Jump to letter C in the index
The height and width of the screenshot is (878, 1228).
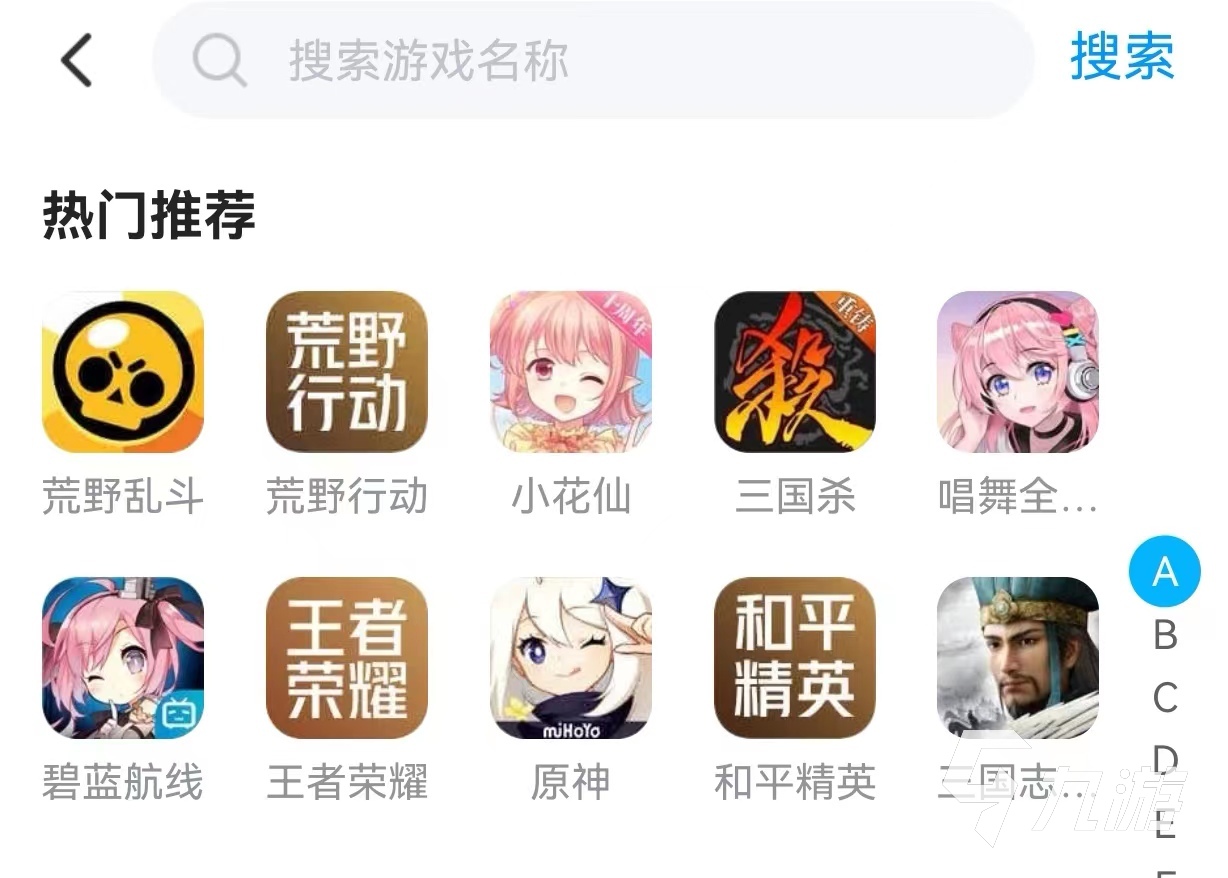[1165, 698]
